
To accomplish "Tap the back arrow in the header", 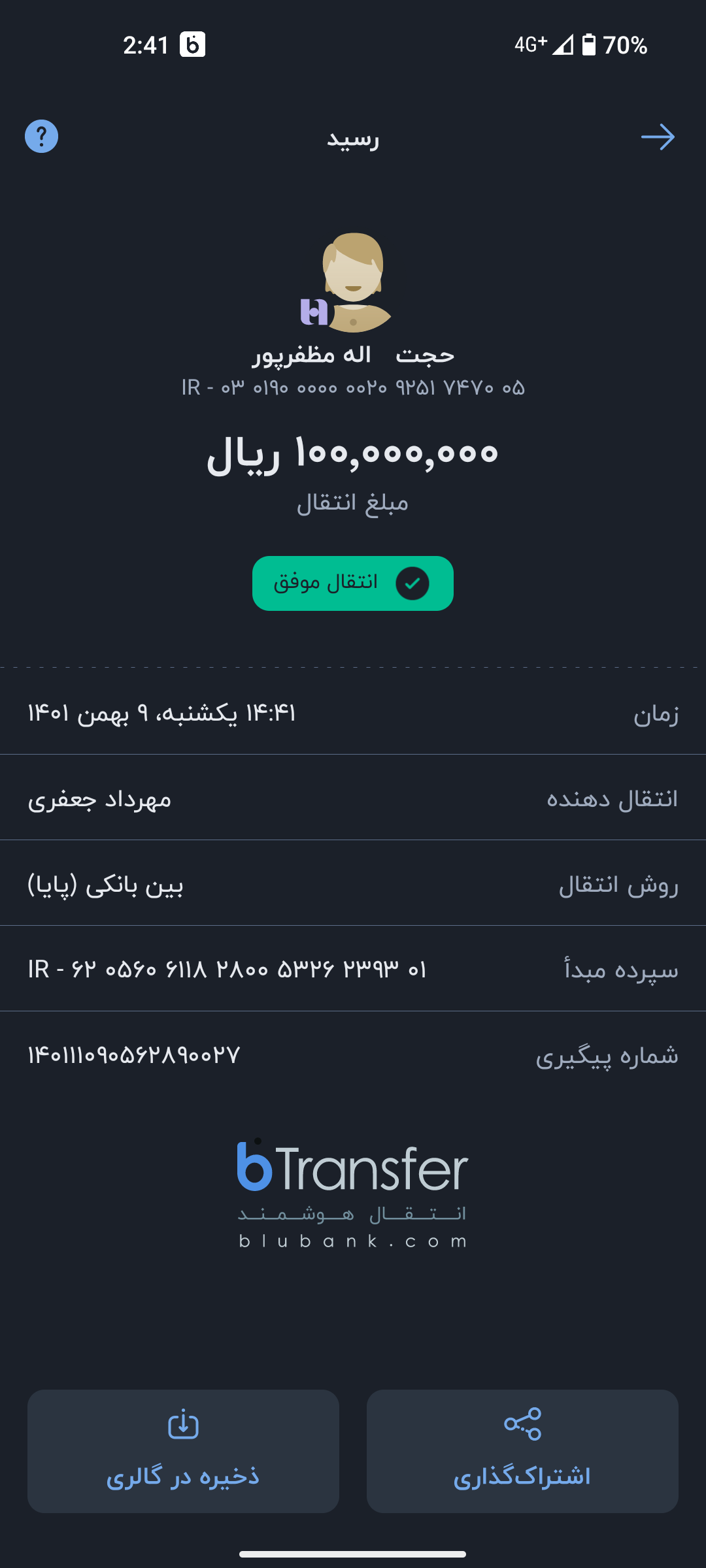I will coord(658,137).
